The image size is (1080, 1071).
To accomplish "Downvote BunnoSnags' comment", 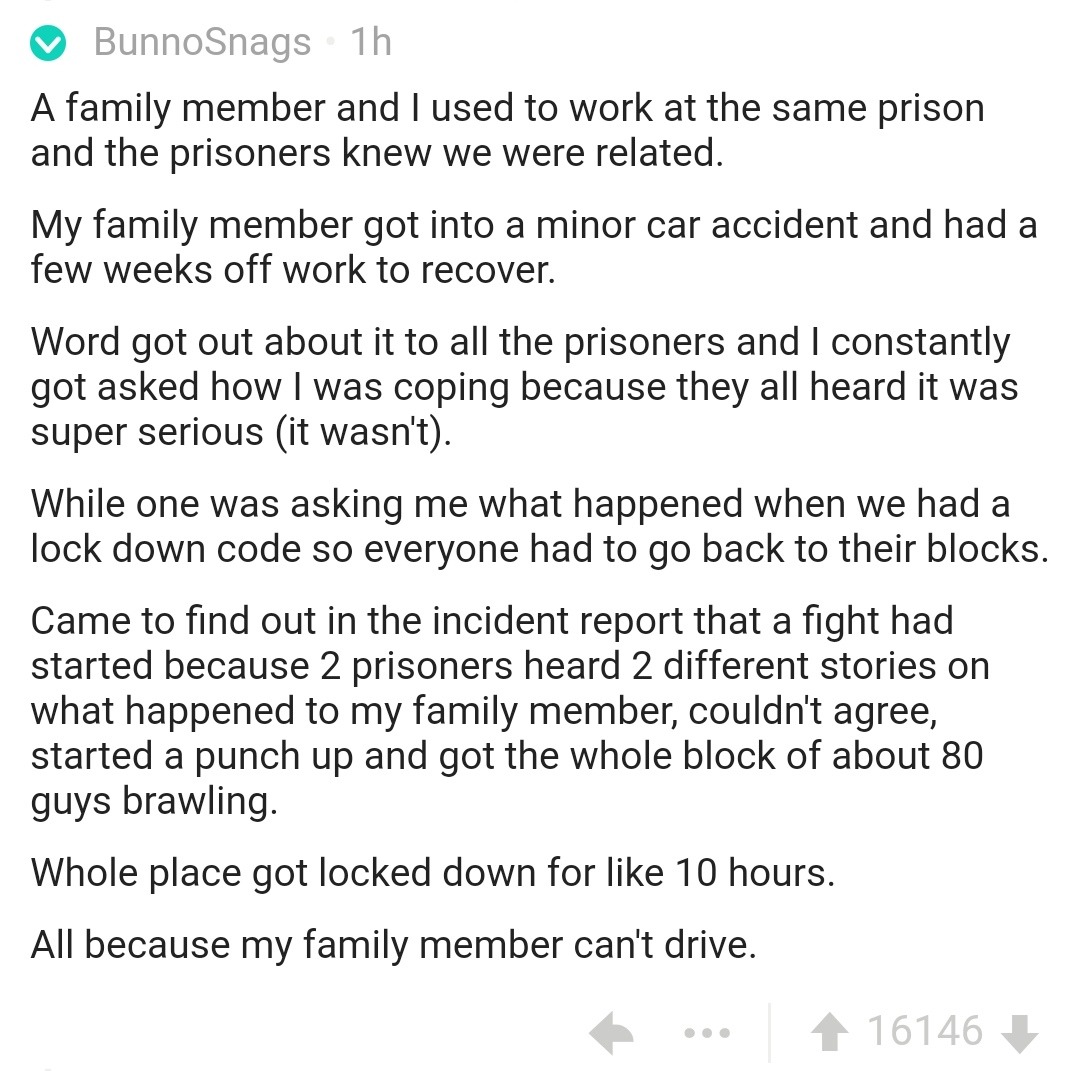I will [x=1019, y=1033].
